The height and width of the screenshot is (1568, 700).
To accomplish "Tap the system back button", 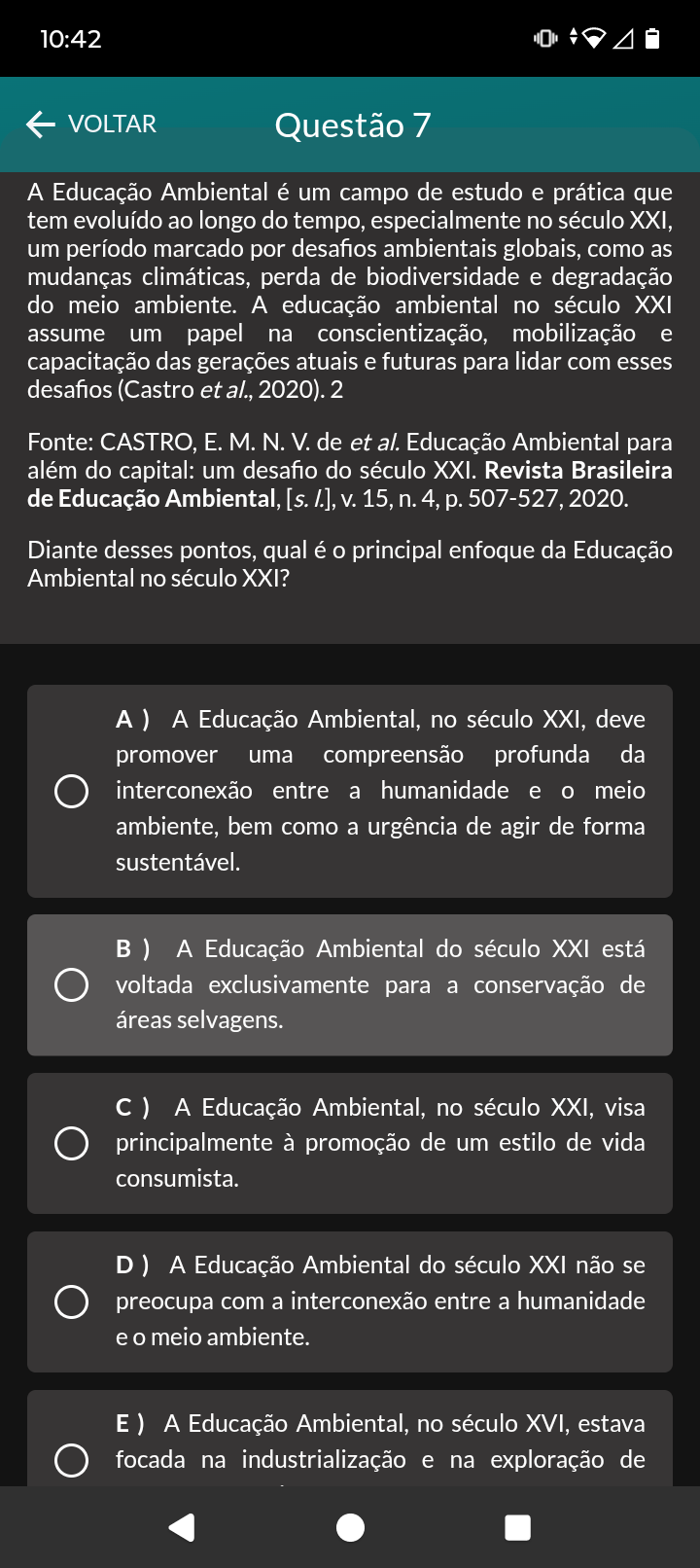I will 182,1527.
